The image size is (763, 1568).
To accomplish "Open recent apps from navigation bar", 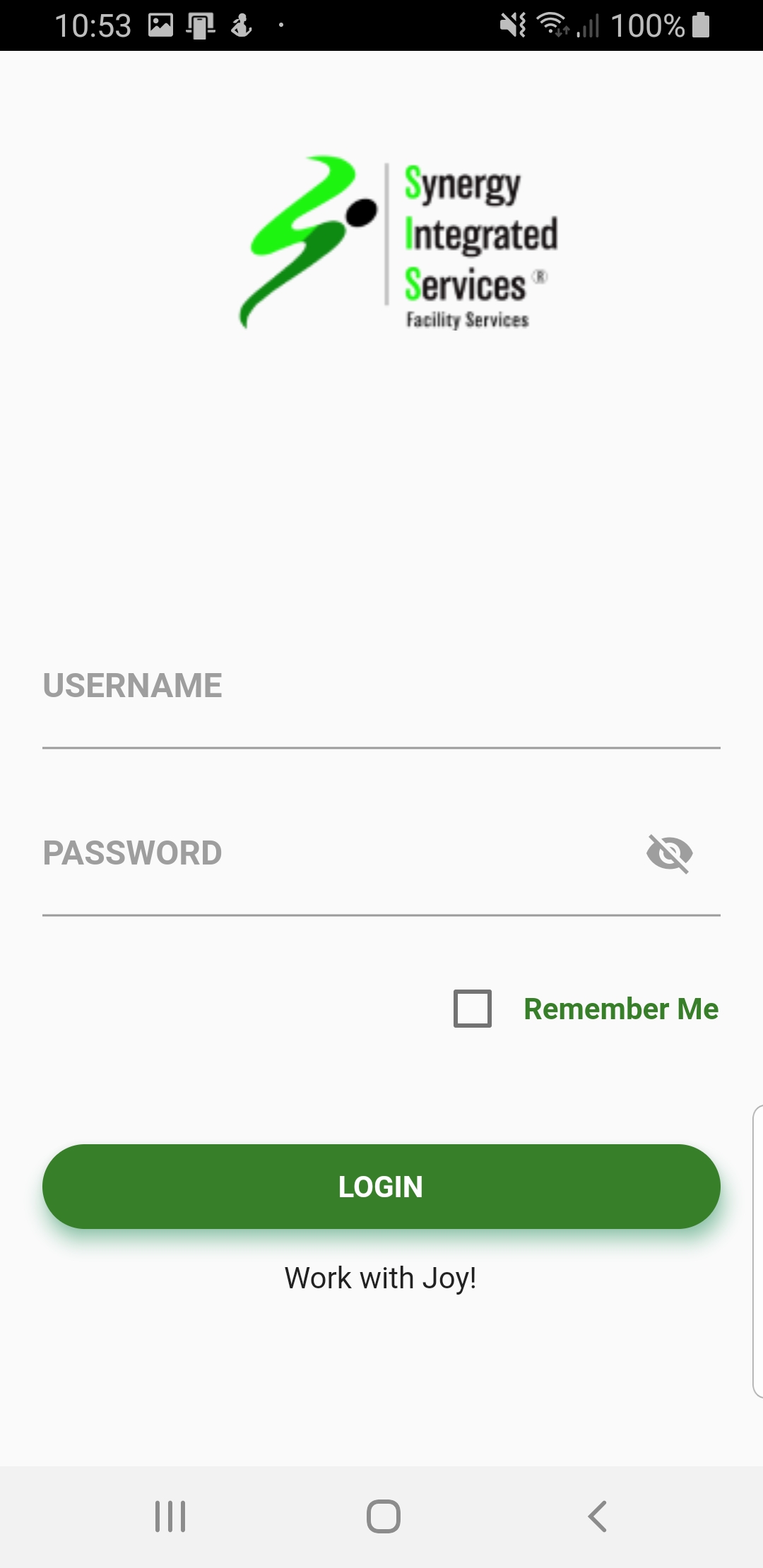I will (170, 1516).
